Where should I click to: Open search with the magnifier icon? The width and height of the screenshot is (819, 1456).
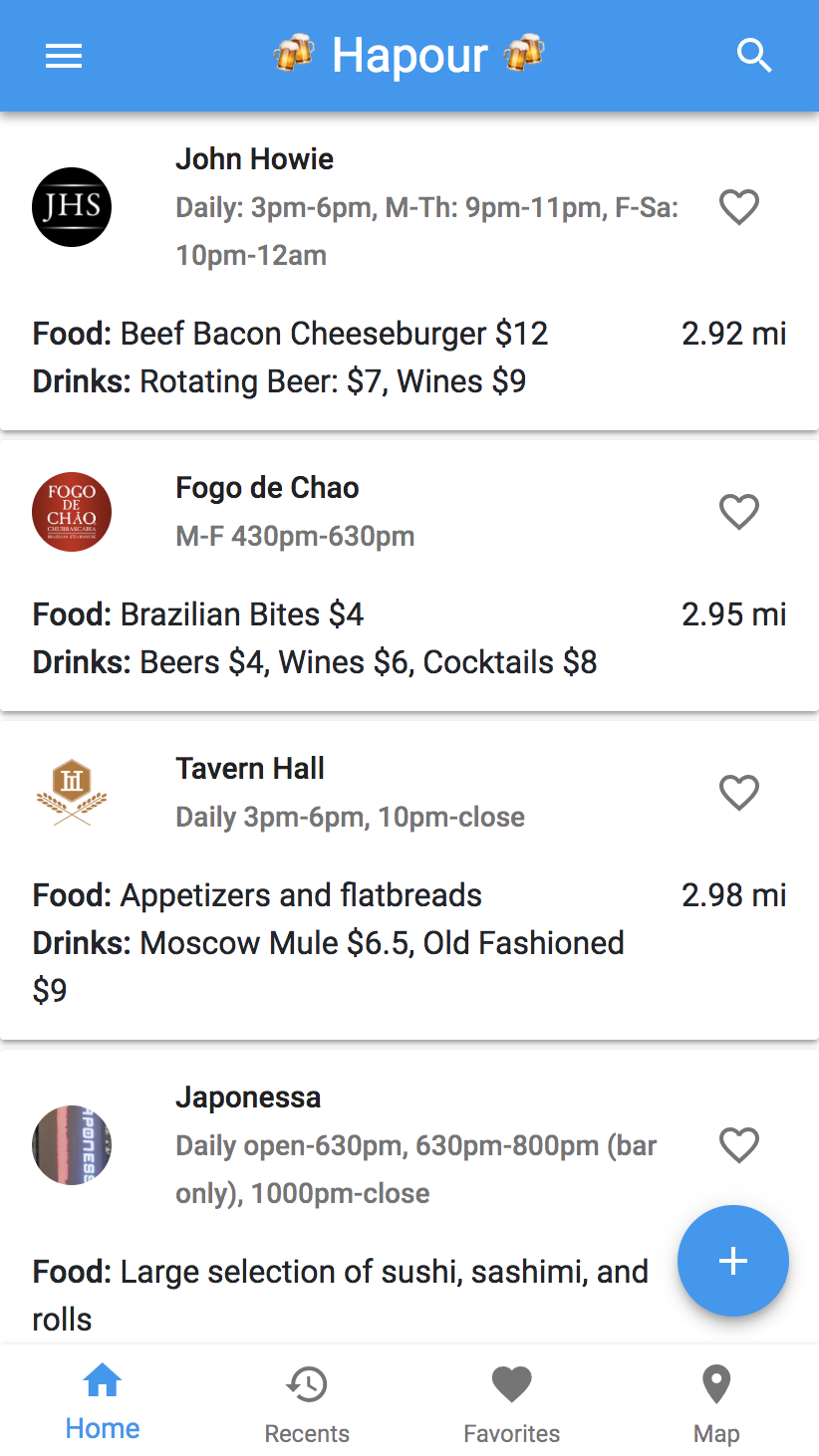pos(754,56)
